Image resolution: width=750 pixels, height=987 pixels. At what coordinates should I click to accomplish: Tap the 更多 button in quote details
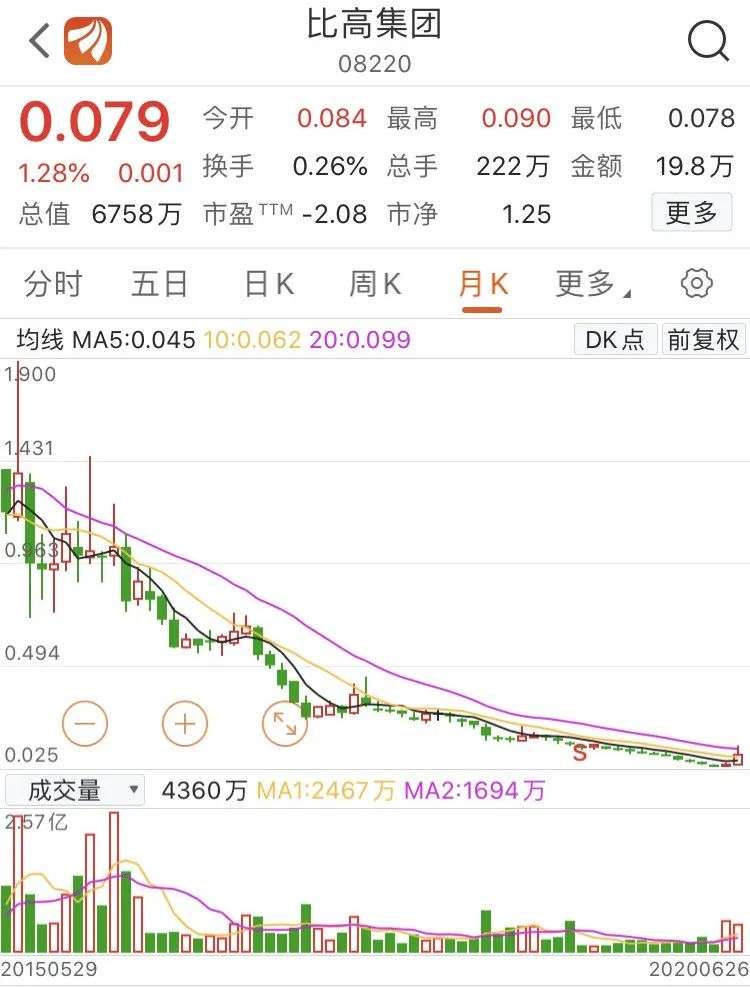pos(691,212)
